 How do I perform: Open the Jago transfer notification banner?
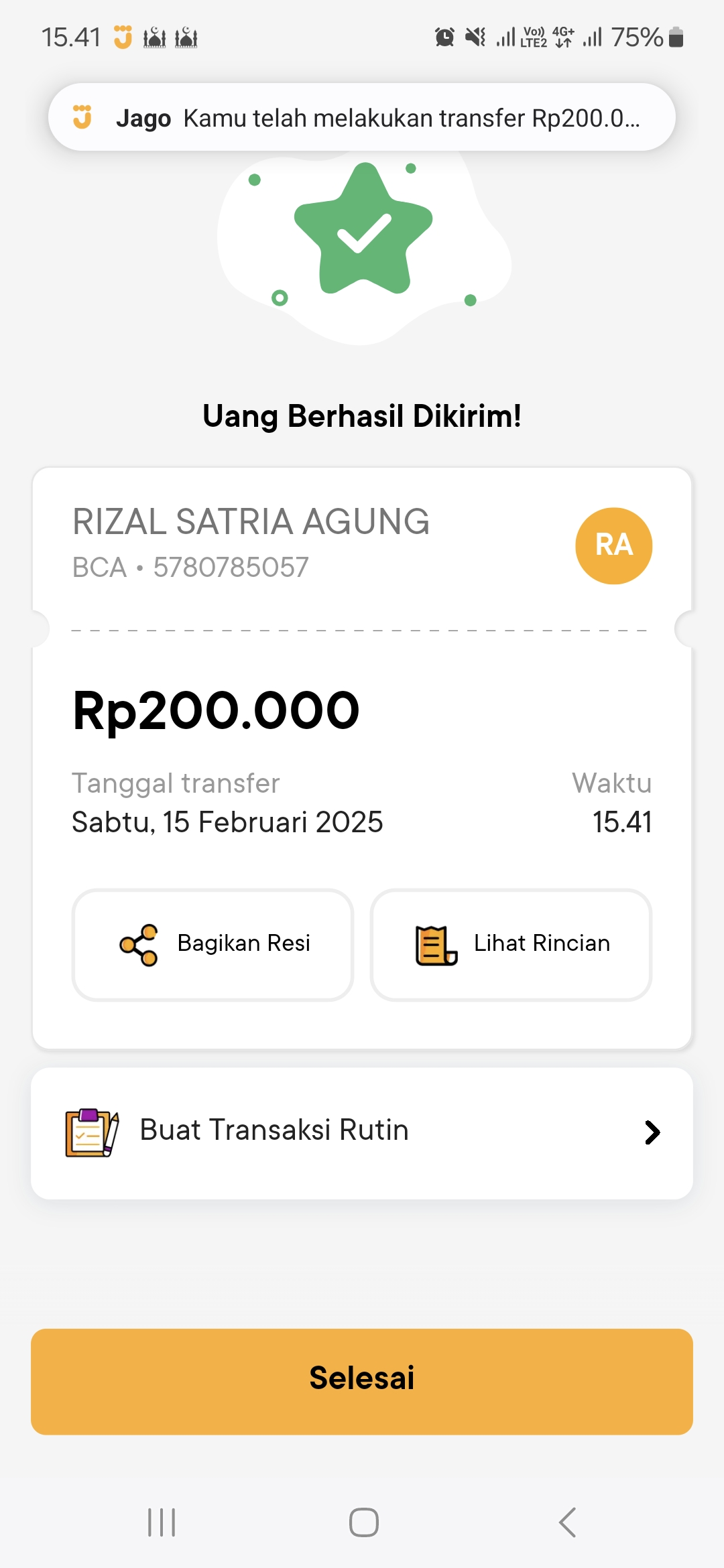[x=362, y=117]
